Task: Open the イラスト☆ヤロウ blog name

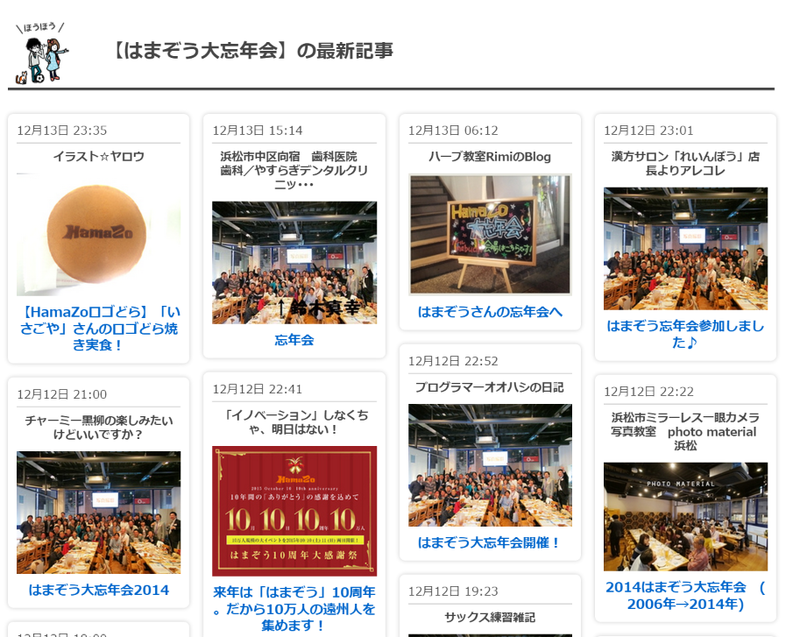Action: (x=98, y=157)
